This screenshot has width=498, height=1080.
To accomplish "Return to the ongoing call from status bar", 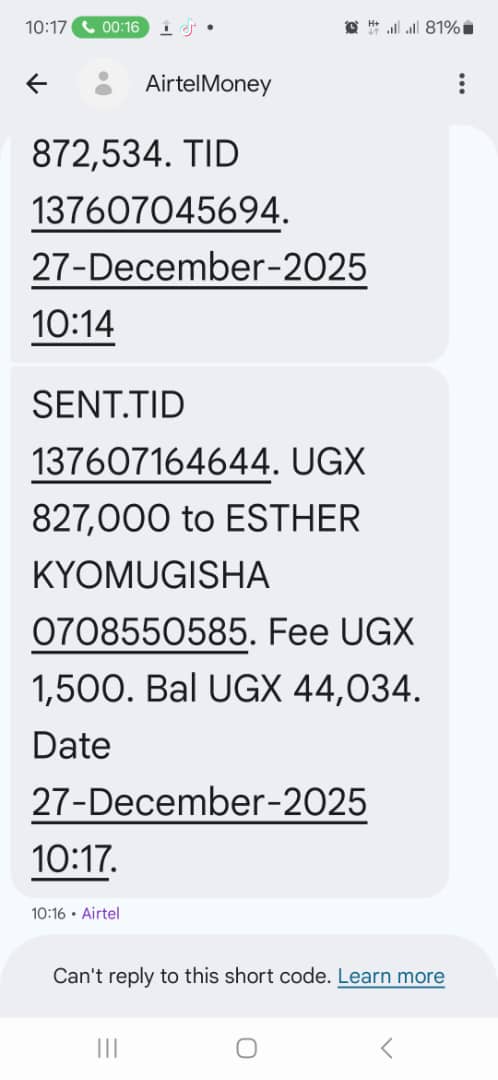I will point(110,28).
